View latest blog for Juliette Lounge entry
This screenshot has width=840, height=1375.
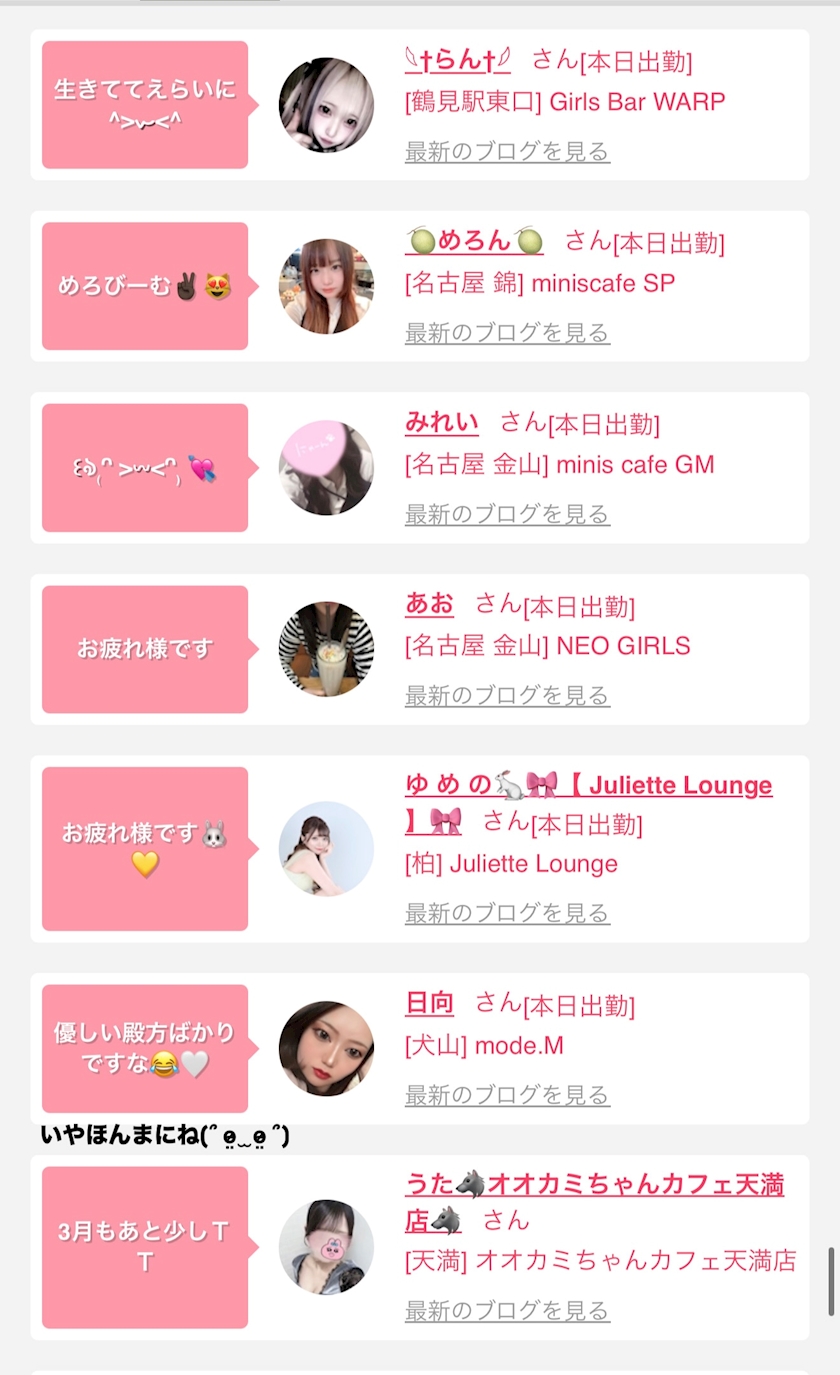(x=507, y=913)
